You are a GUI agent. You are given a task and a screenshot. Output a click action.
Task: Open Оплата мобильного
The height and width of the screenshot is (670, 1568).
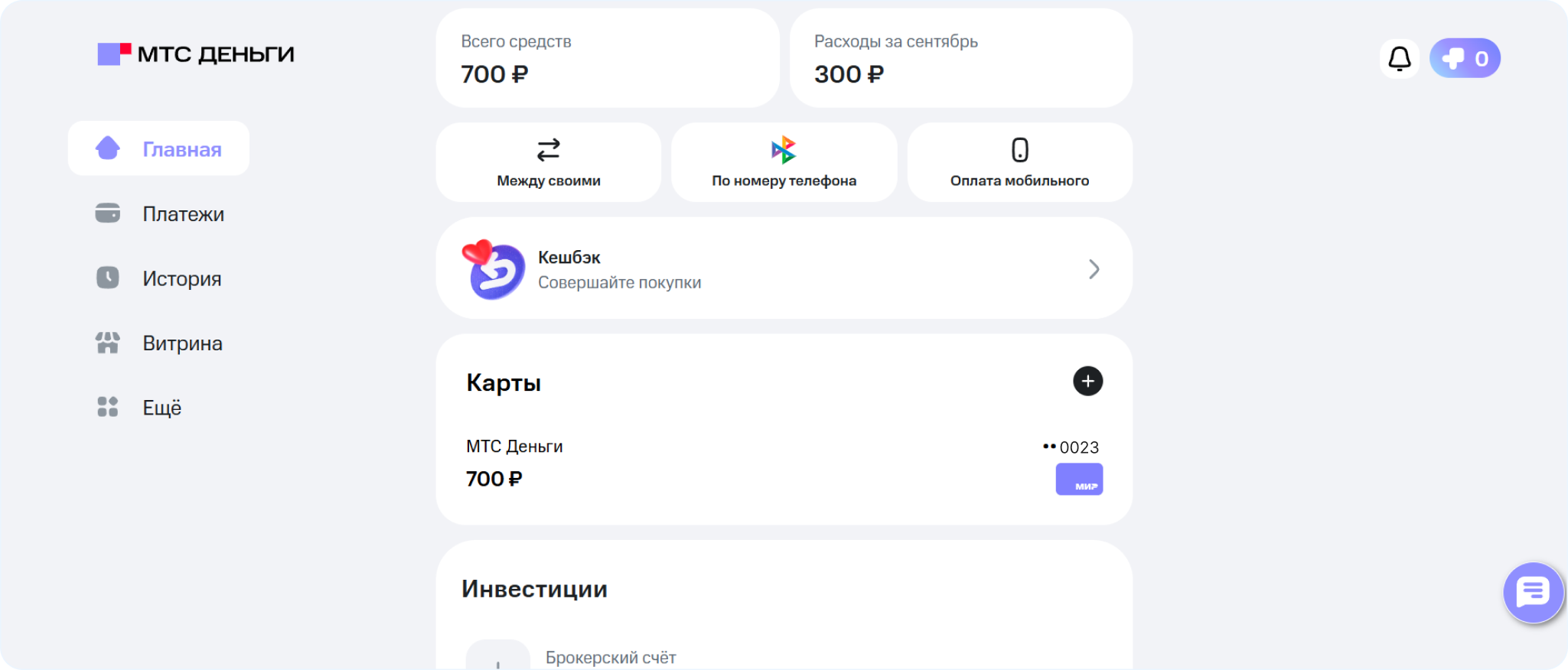(x=1019, y=163)
